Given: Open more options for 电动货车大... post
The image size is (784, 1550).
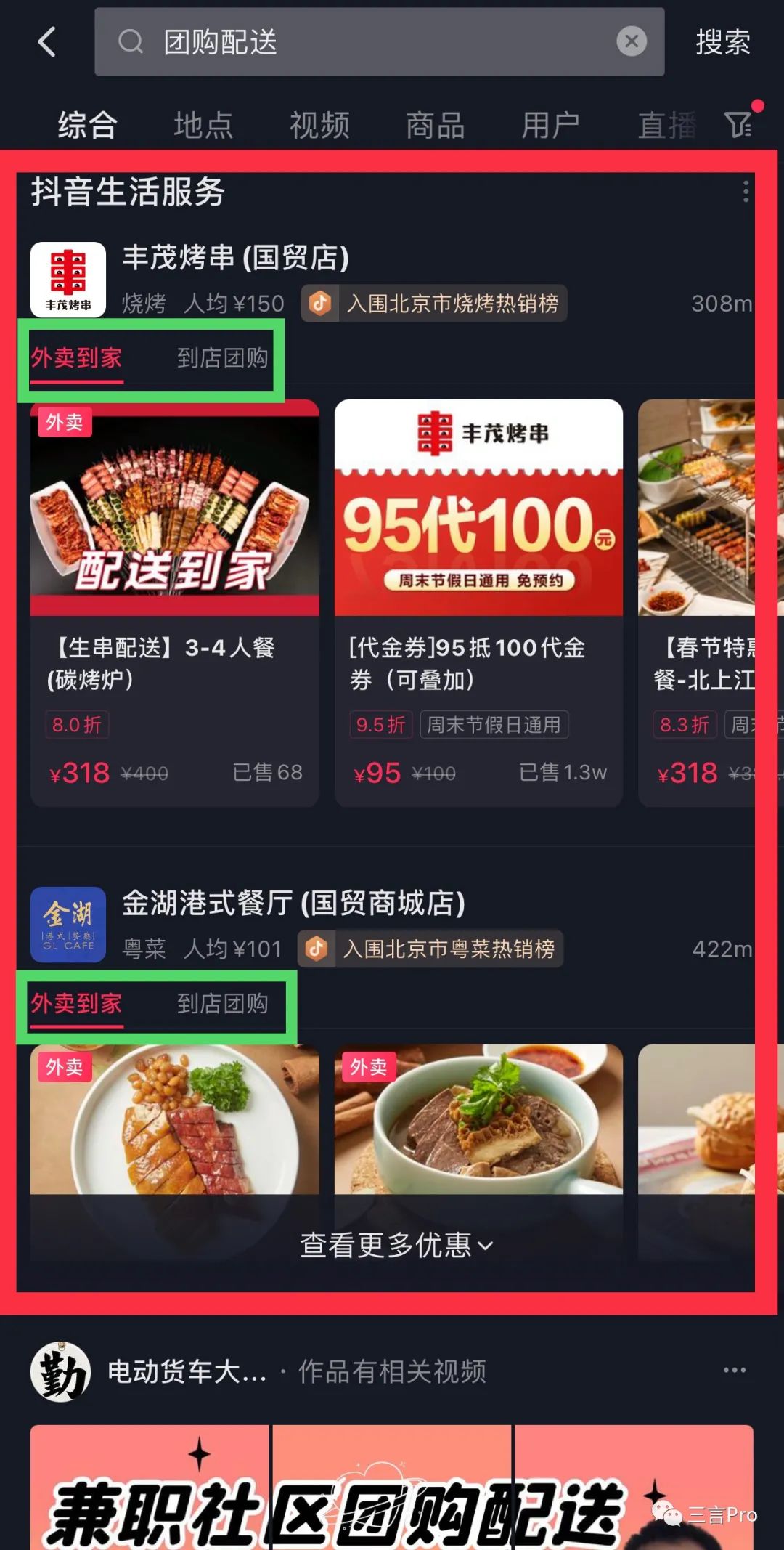Looking at the screenshot, I should tap(734, 1370).
